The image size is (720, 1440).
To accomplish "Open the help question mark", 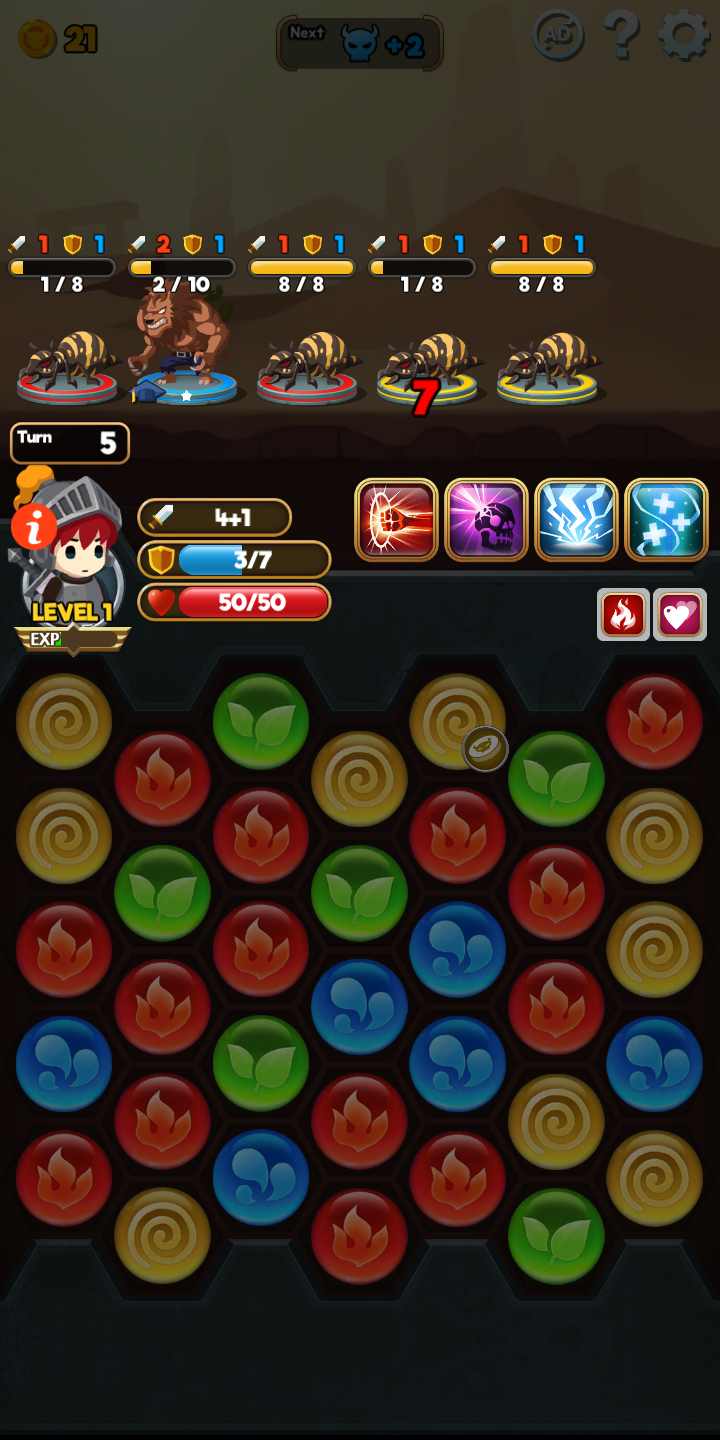I will point(621,36).
